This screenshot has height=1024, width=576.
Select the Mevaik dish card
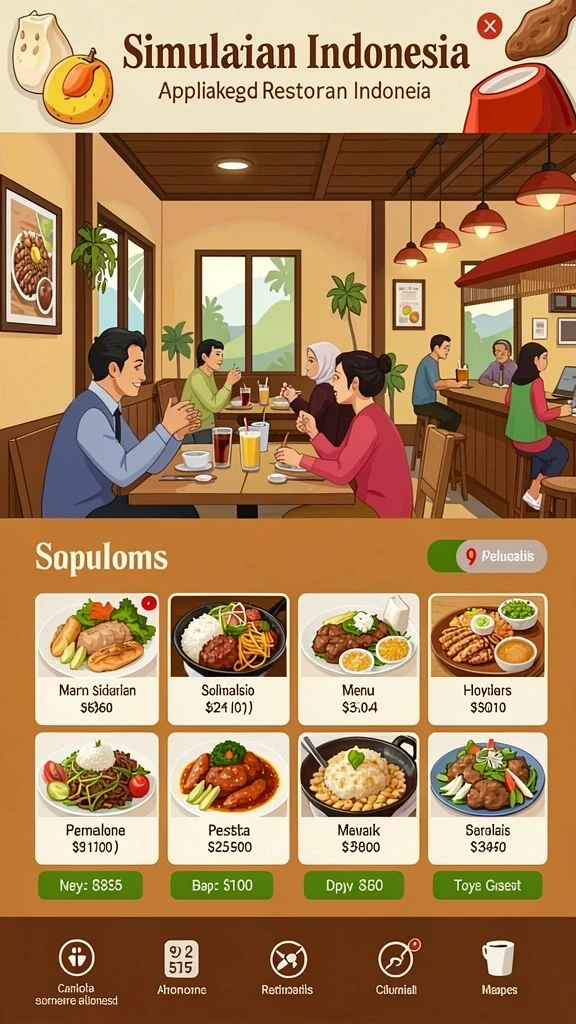click(359, 798)
